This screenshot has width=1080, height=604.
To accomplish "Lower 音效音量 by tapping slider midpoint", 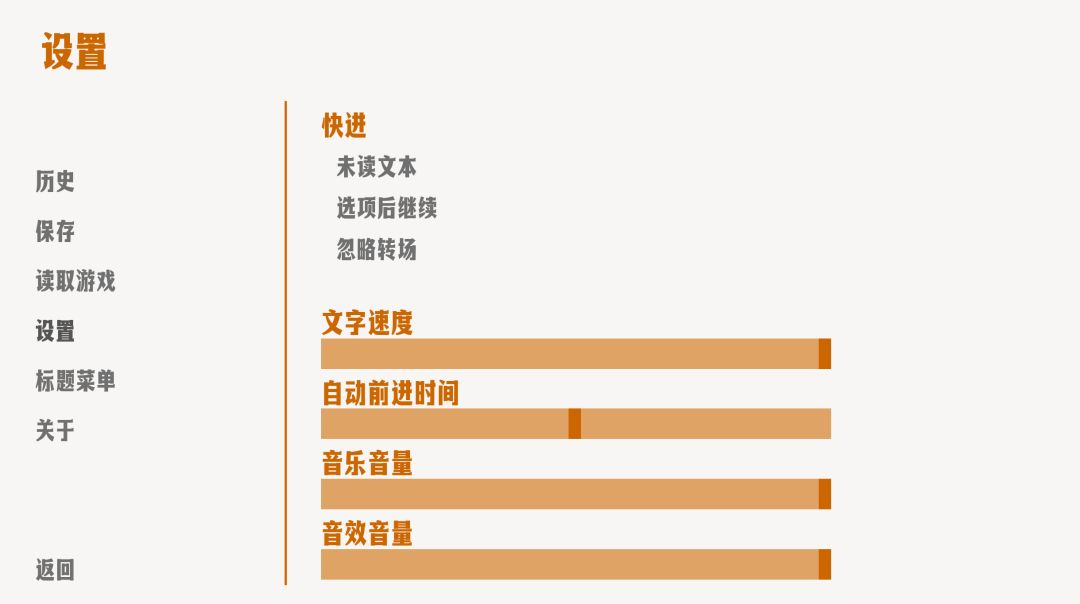I will 576,564.
